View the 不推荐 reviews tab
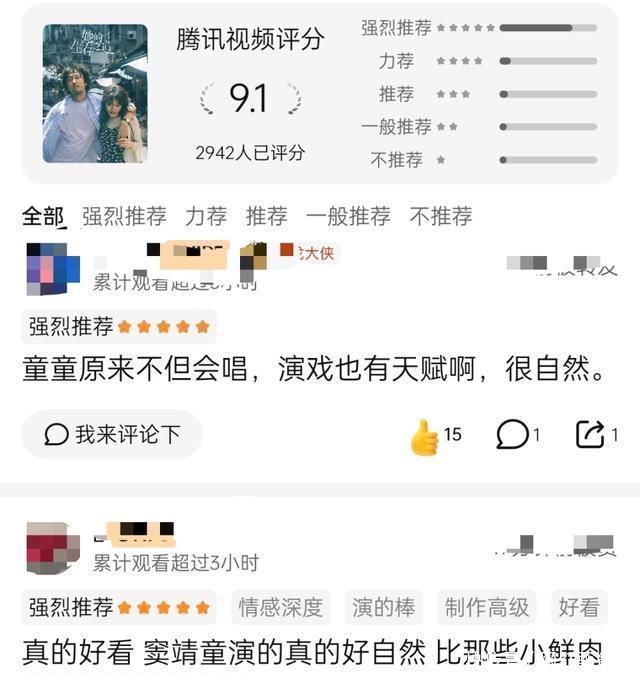This screenshot has height=675, width=640. (x=440, y=216)
